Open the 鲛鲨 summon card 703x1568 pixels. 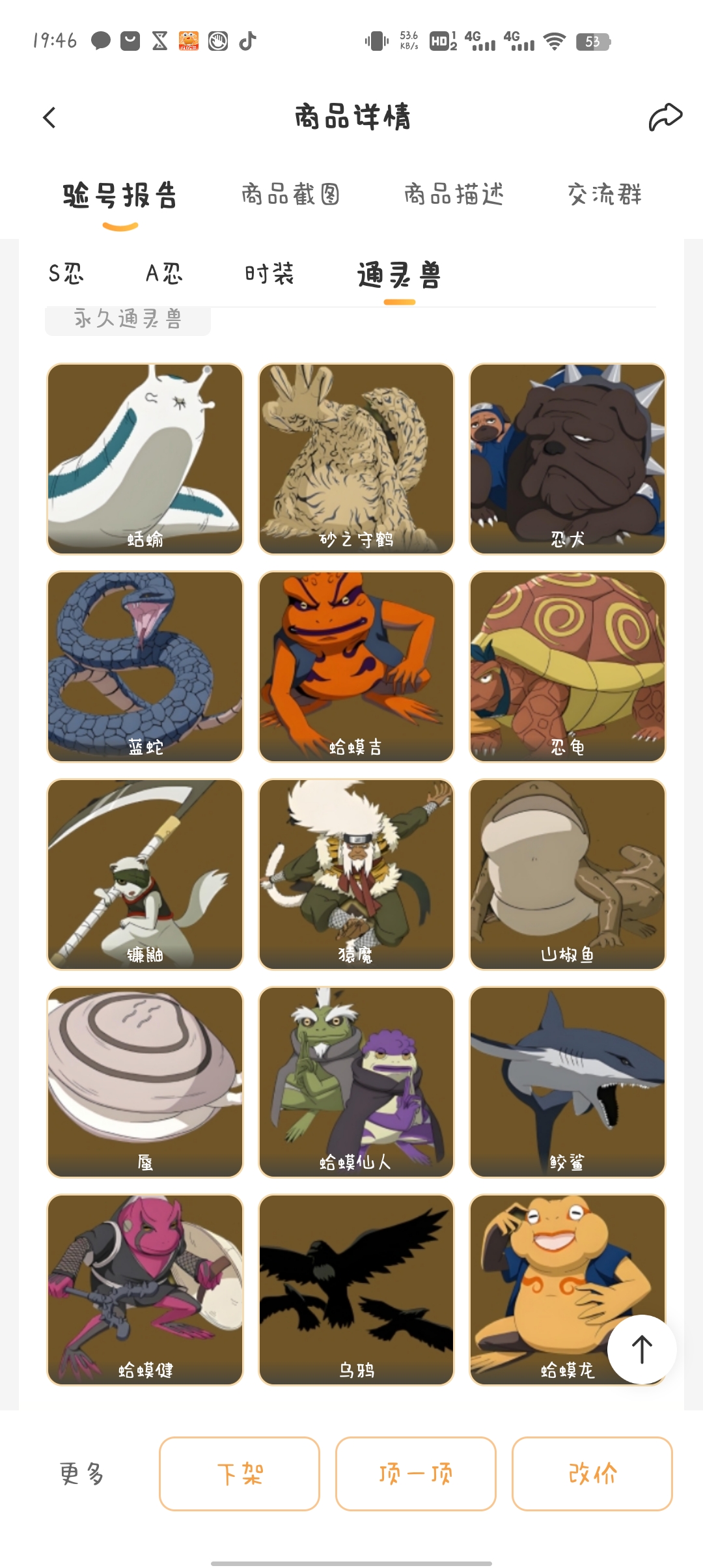coord(567,1082)
